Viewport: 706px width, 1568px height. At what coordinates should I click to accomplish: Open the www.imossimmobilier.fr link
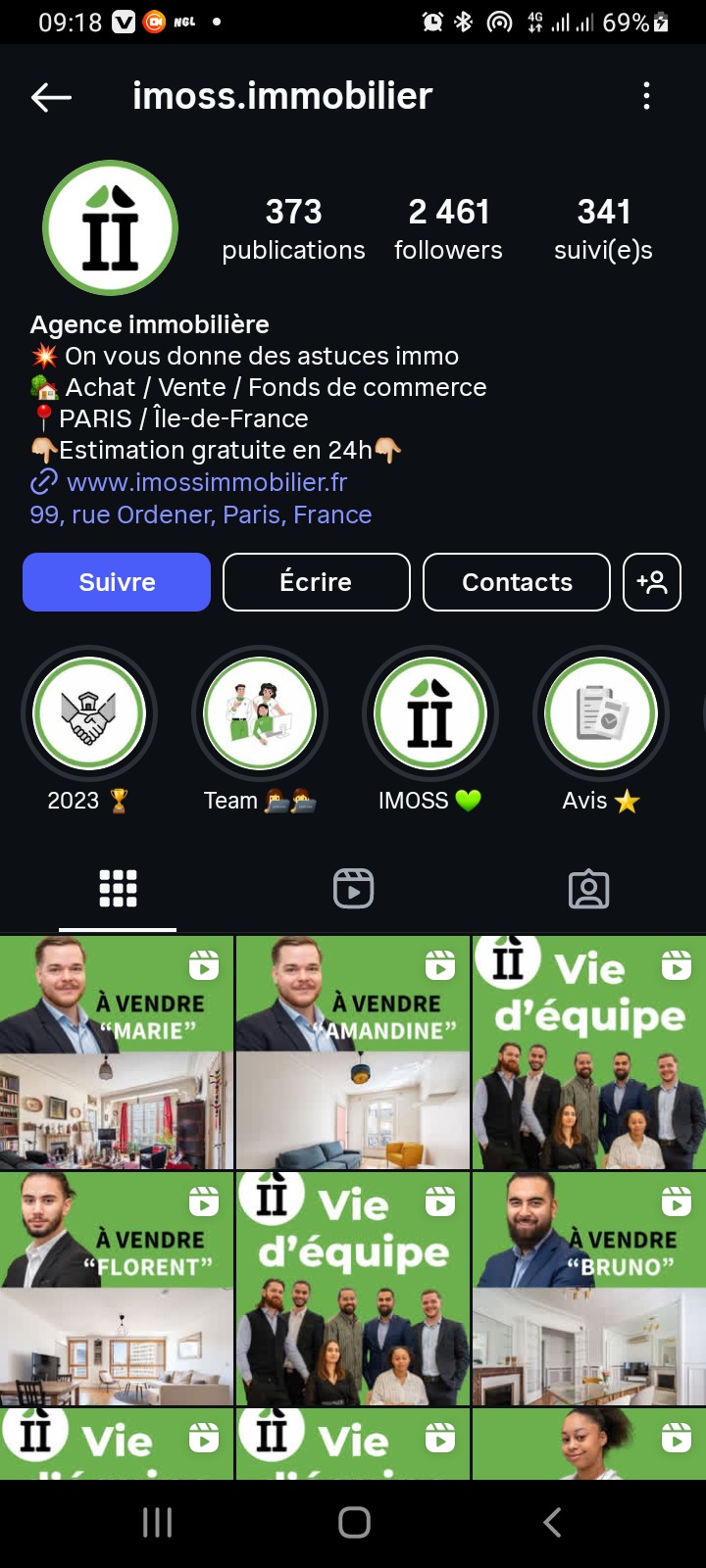[x=206, y=482]
